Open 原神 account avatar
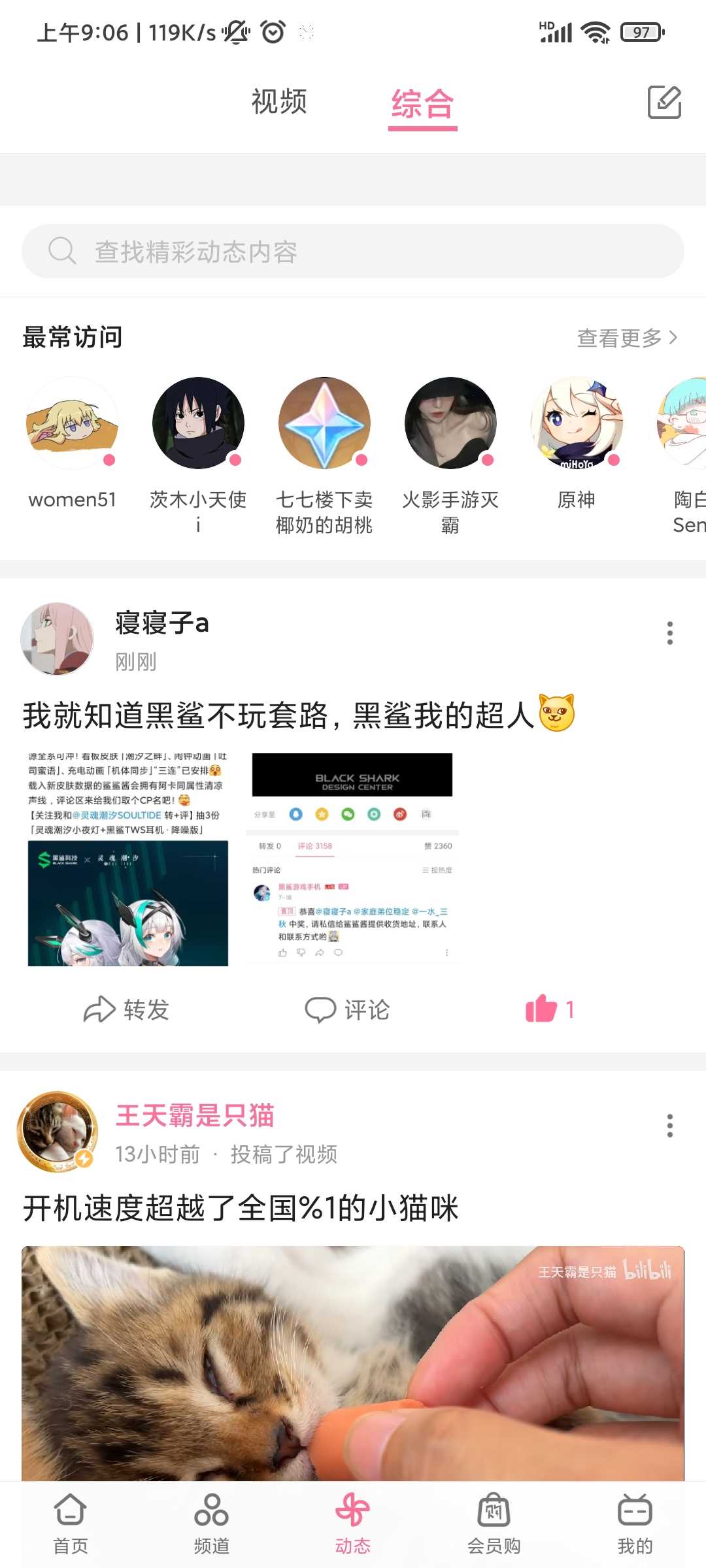Image resolution: width=706 pixels, height=1568 pixels. click(x=576, y=423)
